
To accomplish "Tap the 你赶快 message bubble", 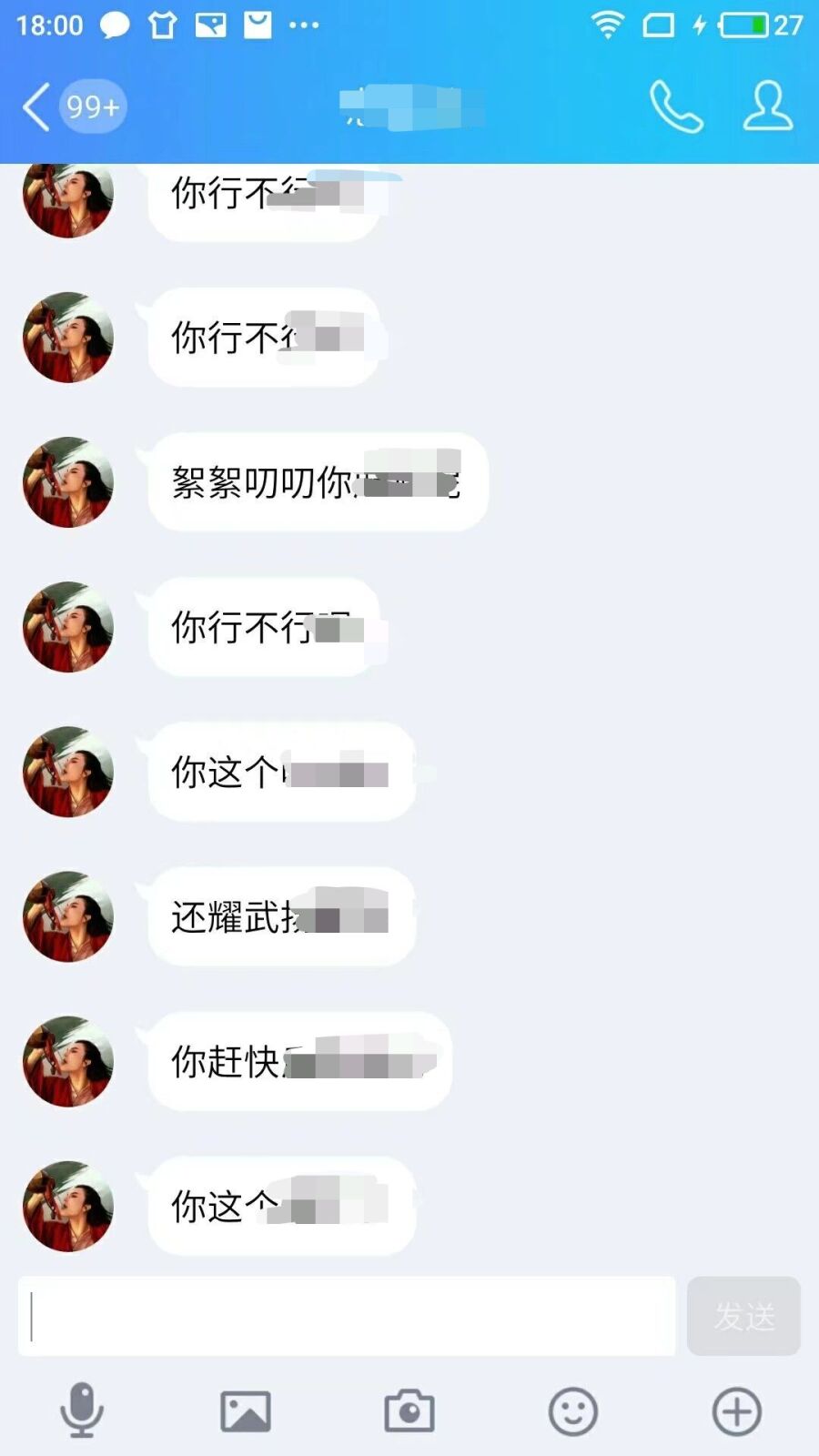I will 300,1063.
